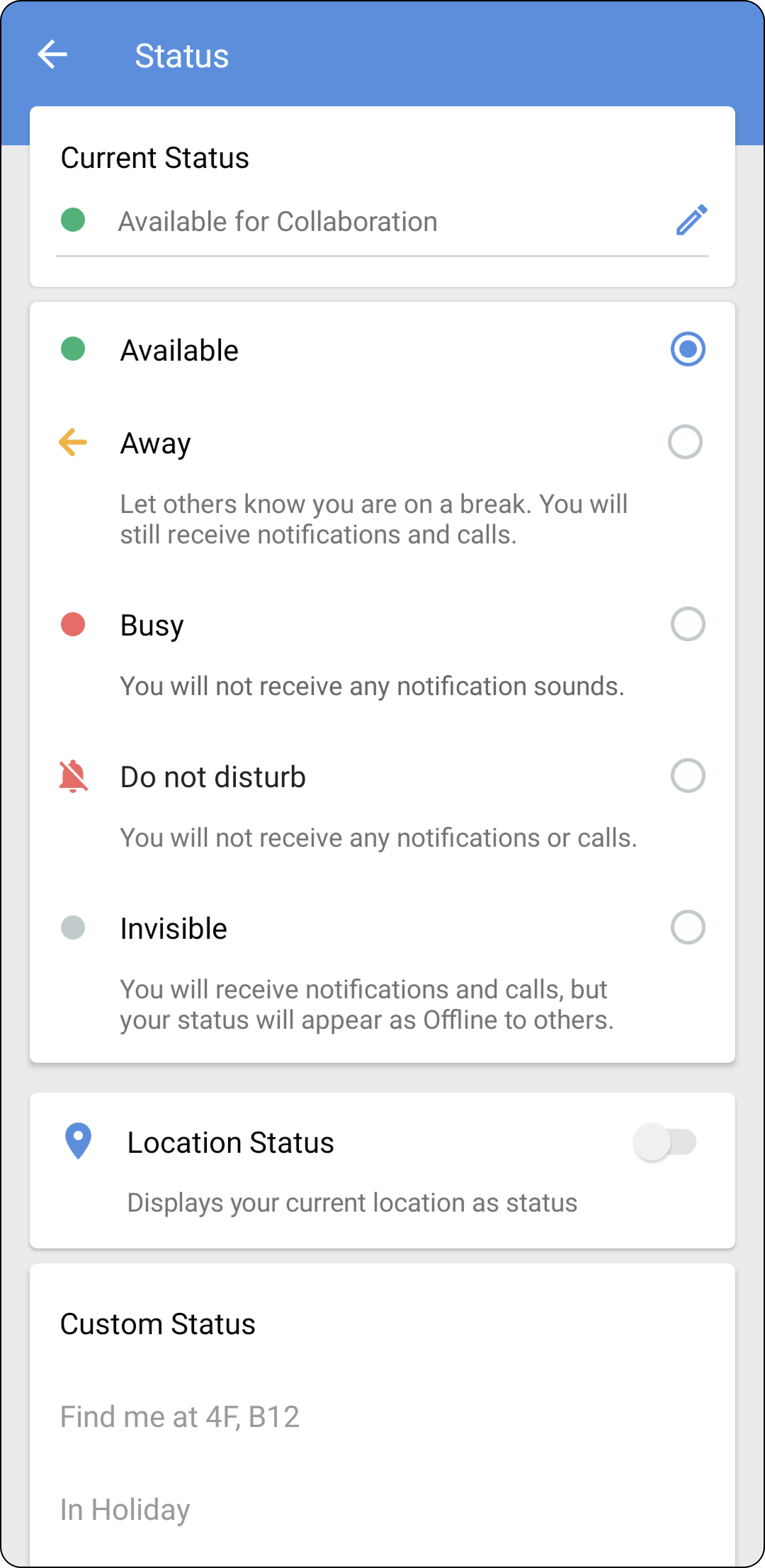Set status to Away

point(685,442)
